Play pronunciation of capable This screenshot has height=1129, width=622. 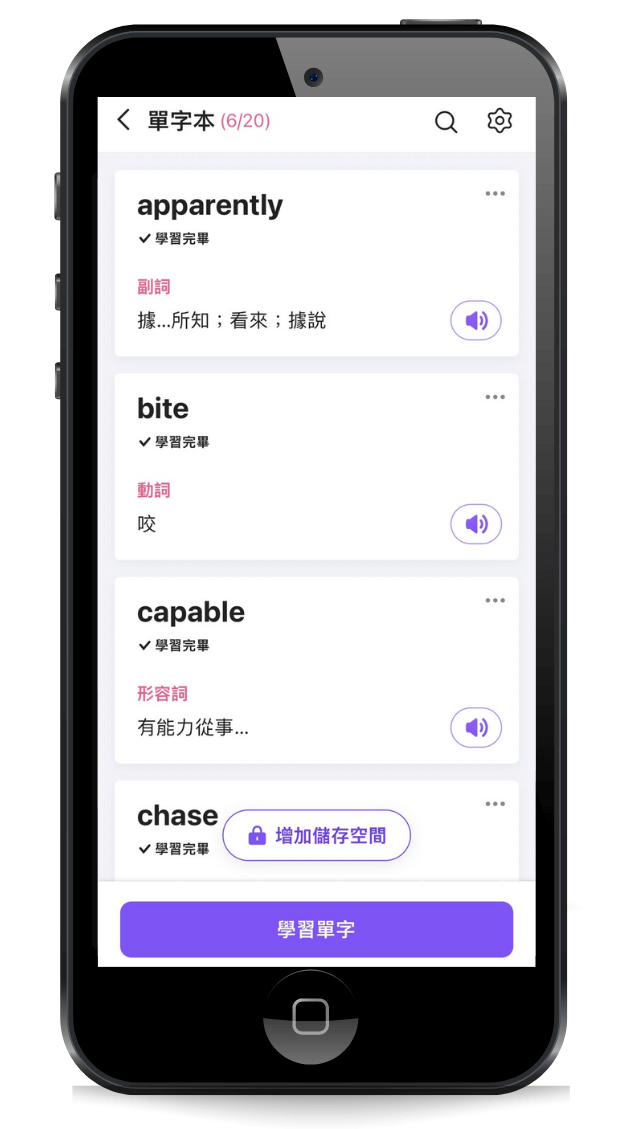coord(476,727)
